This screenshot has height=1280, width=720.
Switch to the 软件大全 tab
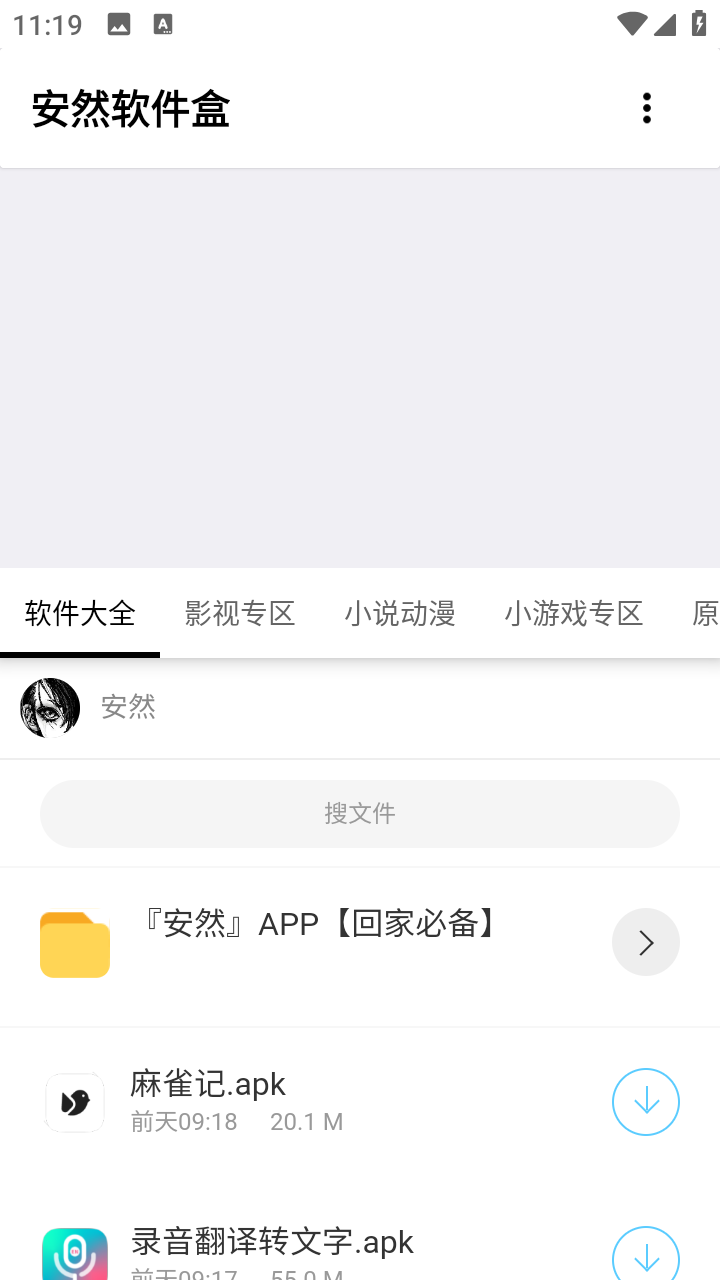point(80,613)
